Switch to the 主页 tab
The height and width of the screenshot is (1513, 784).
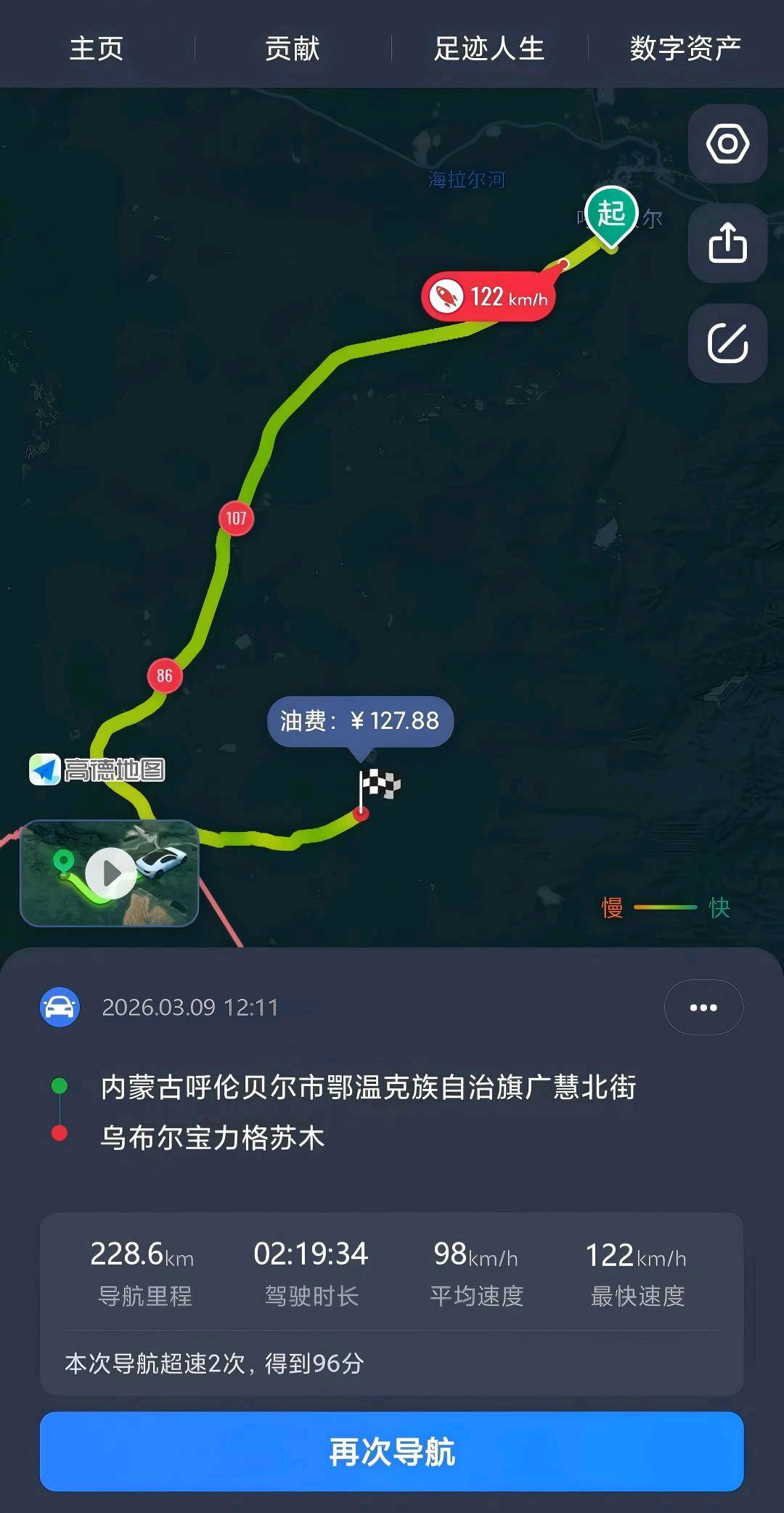pos(96,49)
